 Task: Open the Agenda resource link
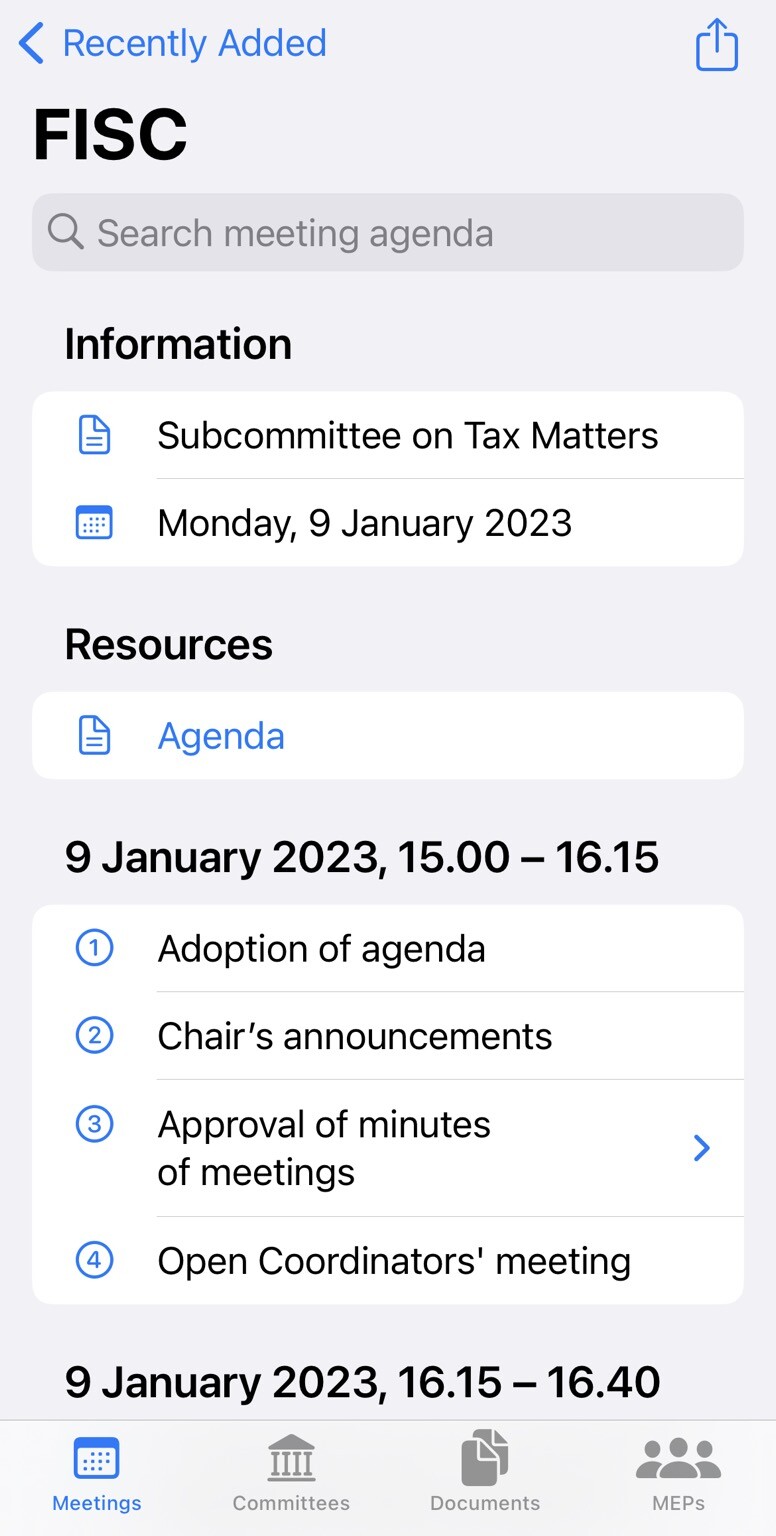(221, 736)
